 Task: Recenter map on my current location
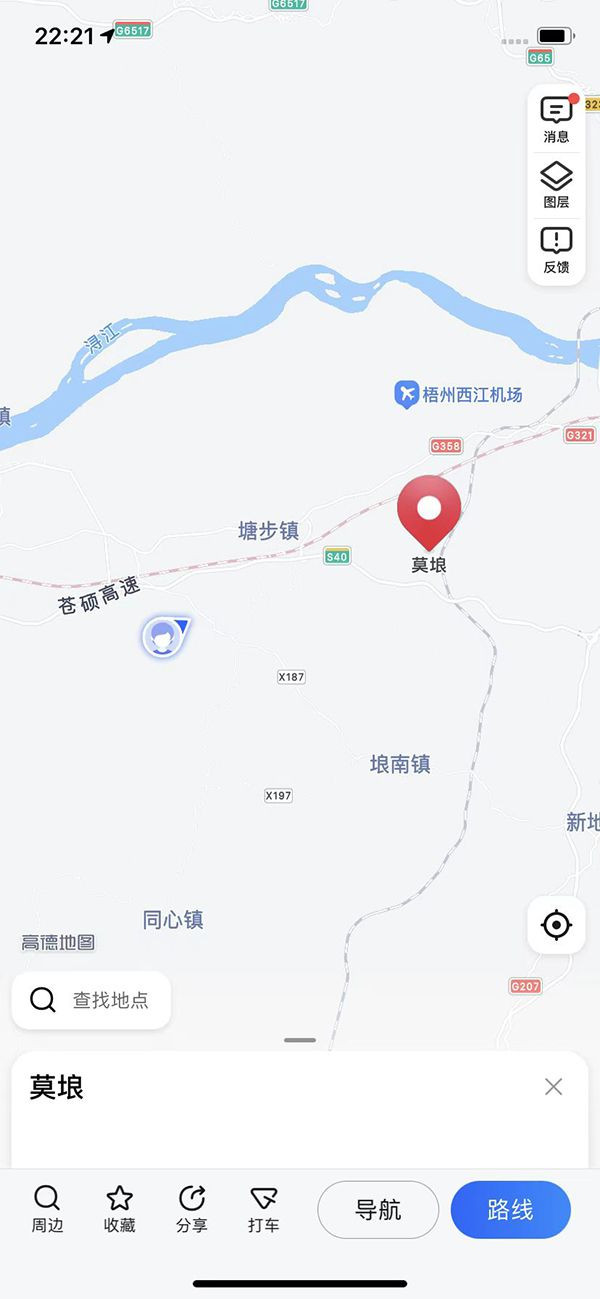coord(556,925)
